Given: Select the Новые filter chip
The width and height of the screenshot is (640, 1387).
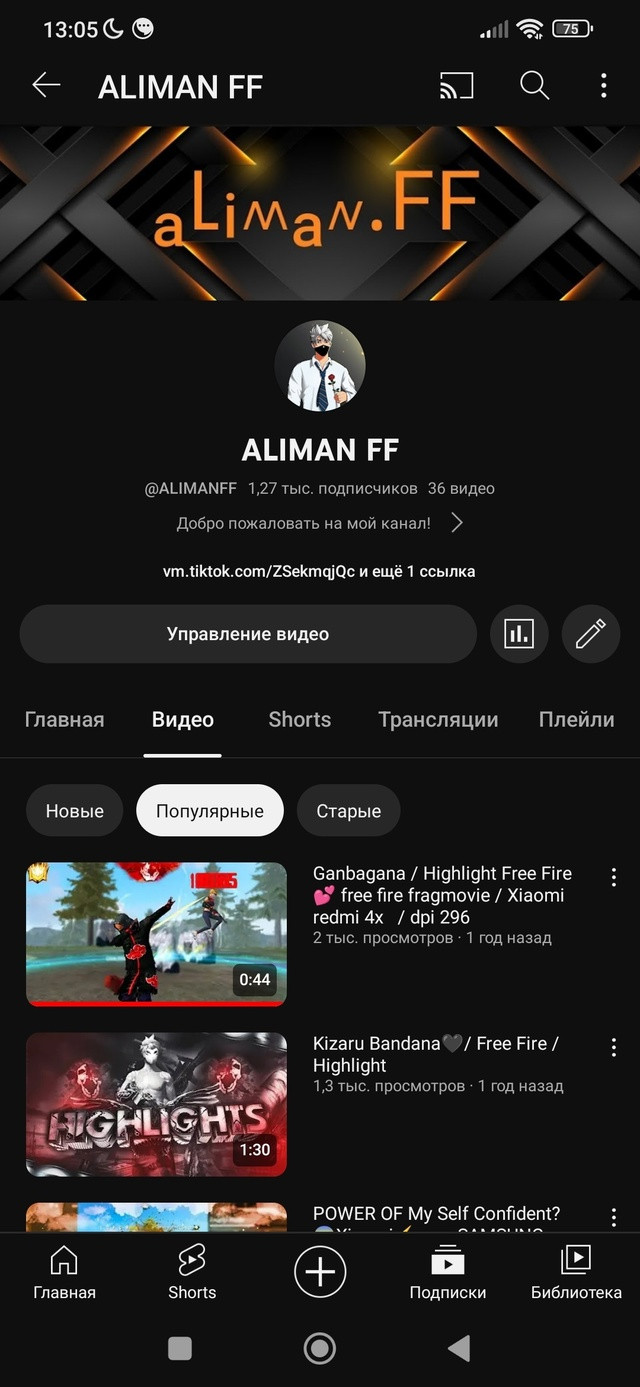Looking at the screenshot, I should click(x=74, y=811).
